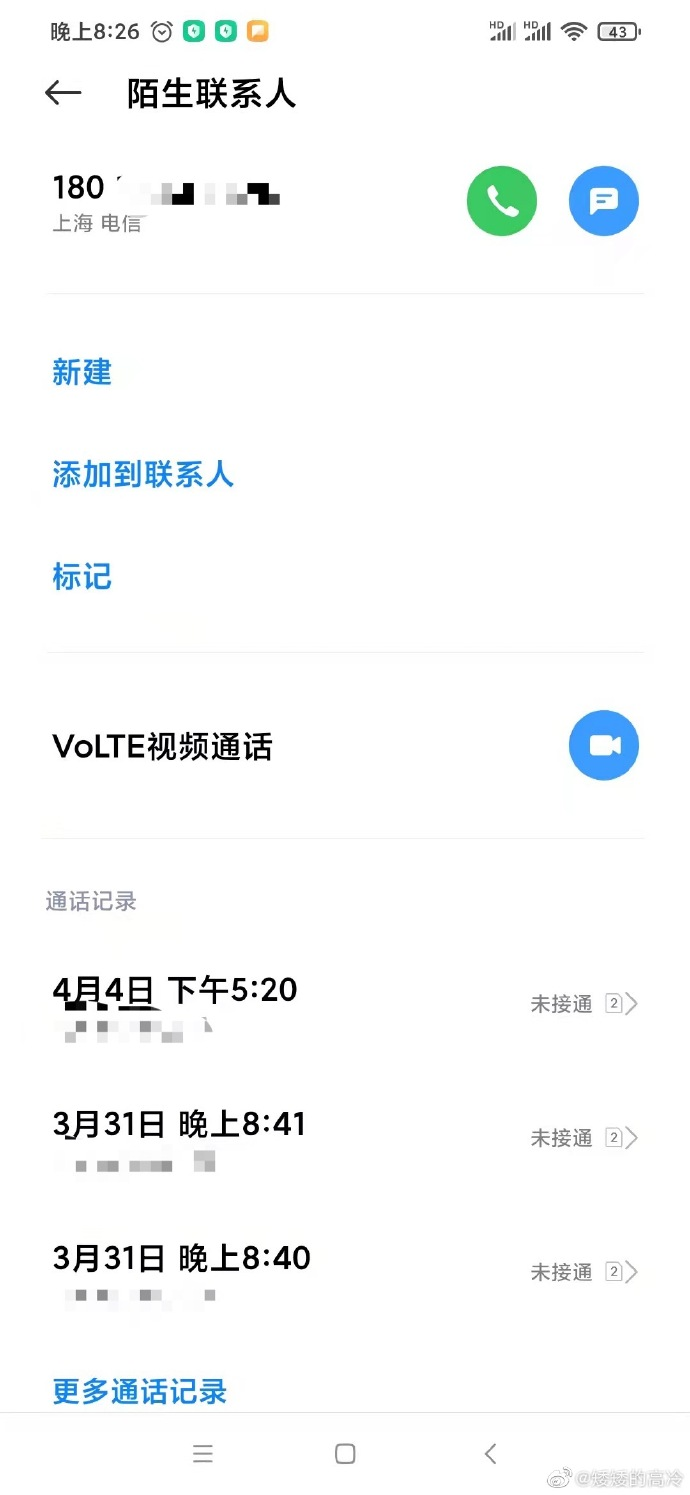Send a text message to this number
This screenshot has height=1495, width=690.
point(604,201)
